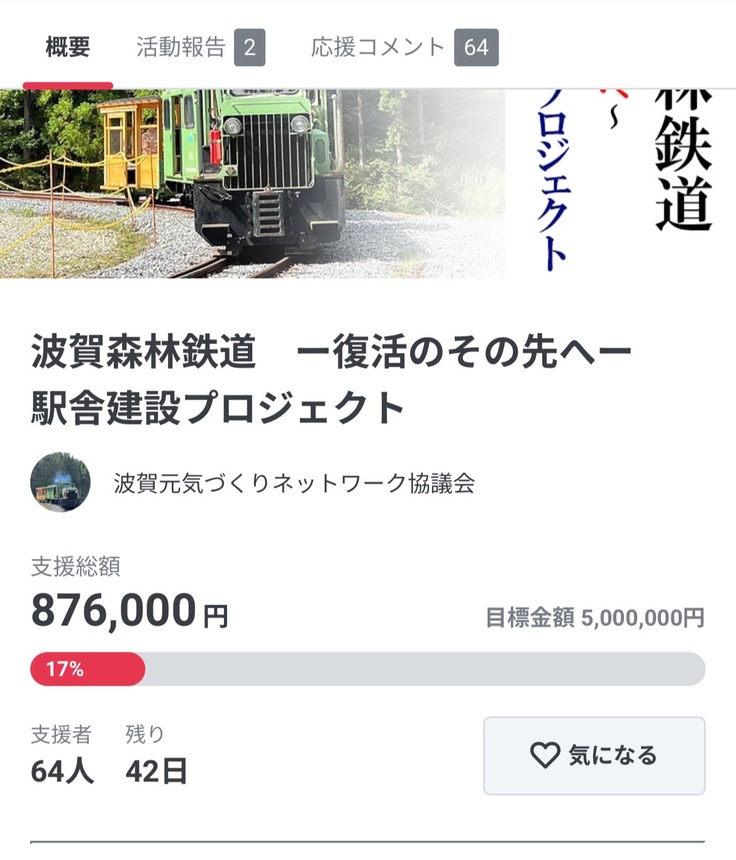This screenshot has width=736, height=860.
Task: Tap the 気になる favorite button
Action: [x=594, y=756]
